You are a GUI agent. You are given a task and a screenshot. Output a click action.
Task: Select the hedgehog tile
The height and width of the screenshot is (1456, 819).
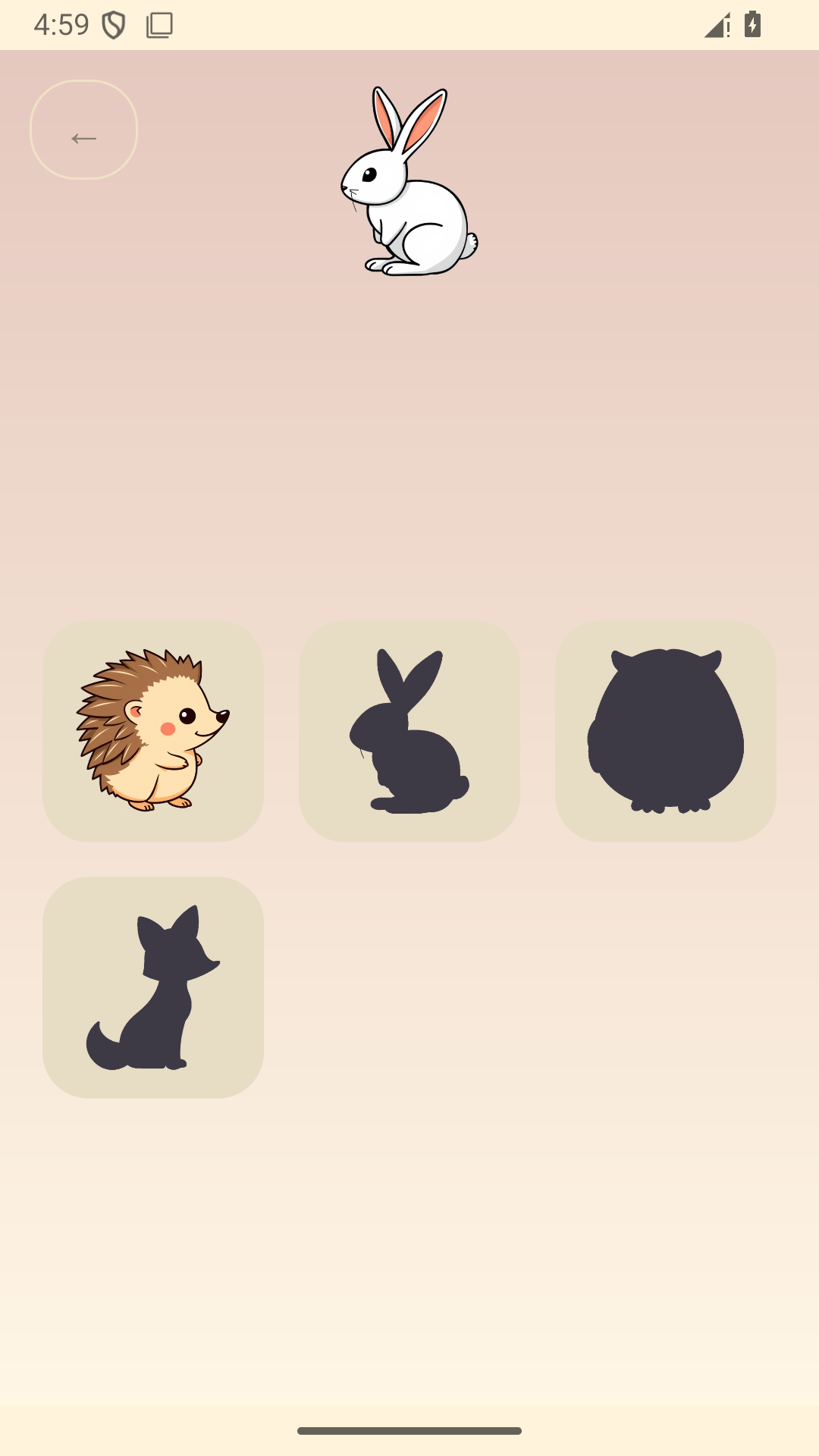153,732
